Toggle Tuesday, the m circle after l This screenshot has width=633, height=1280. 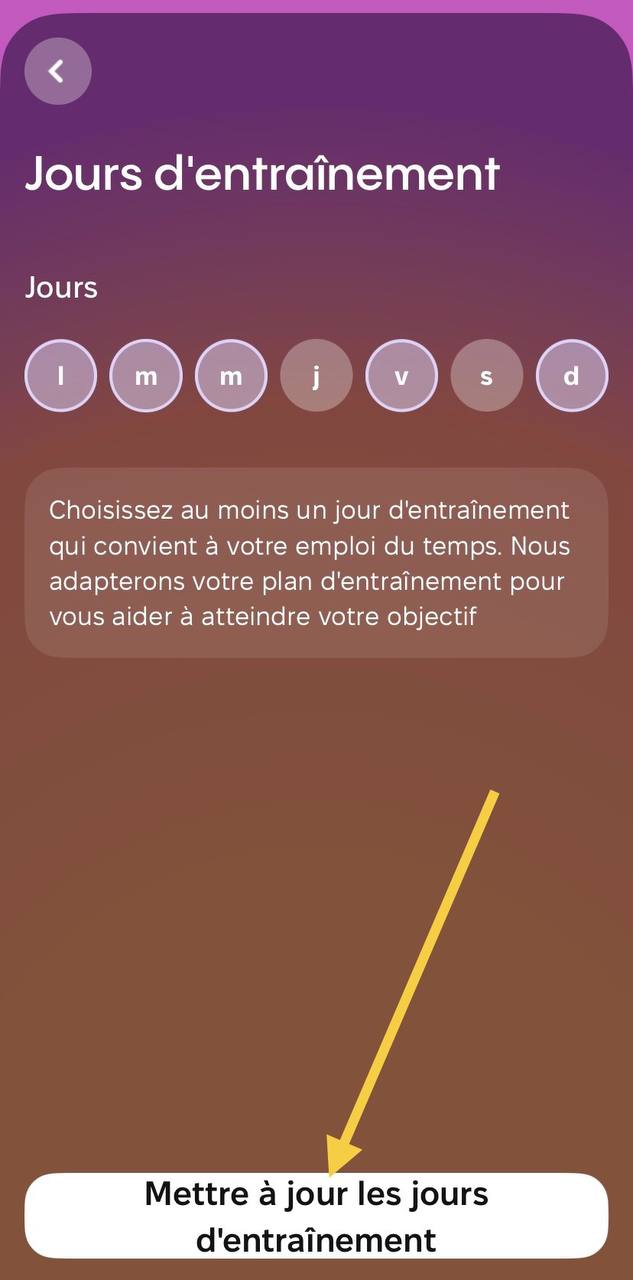pyautogui.click(x=146, y=376)
